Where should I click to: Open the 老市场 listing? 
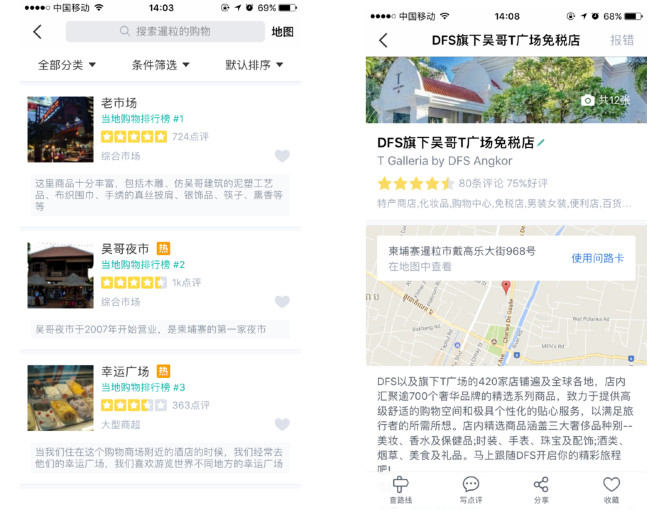tap(118, 103)
